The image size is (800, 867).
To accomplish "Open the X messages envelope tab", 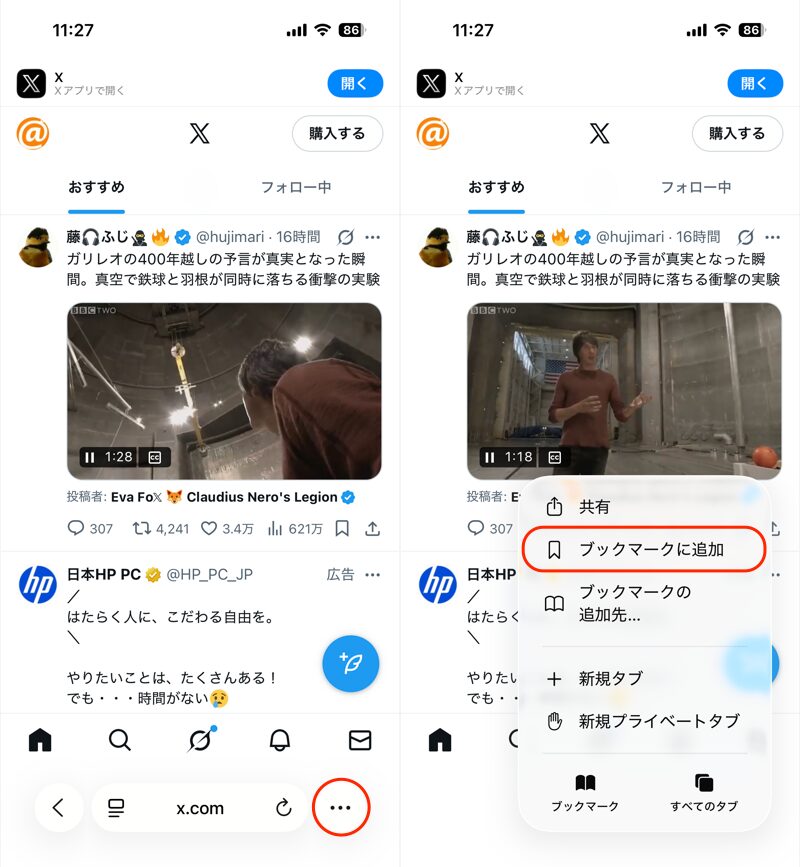I will point(360,740).
